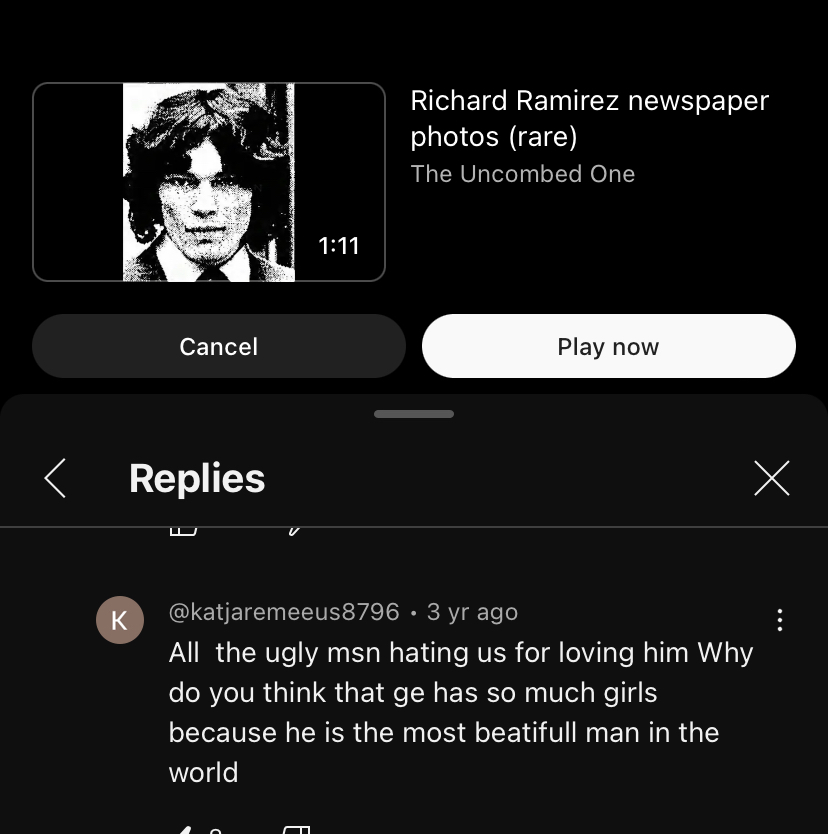Image resolution: width=828 pixels, height=834 pixels.
Task: Tap the Cancel button
Action: pyautogui.click(x=218, y=346)
